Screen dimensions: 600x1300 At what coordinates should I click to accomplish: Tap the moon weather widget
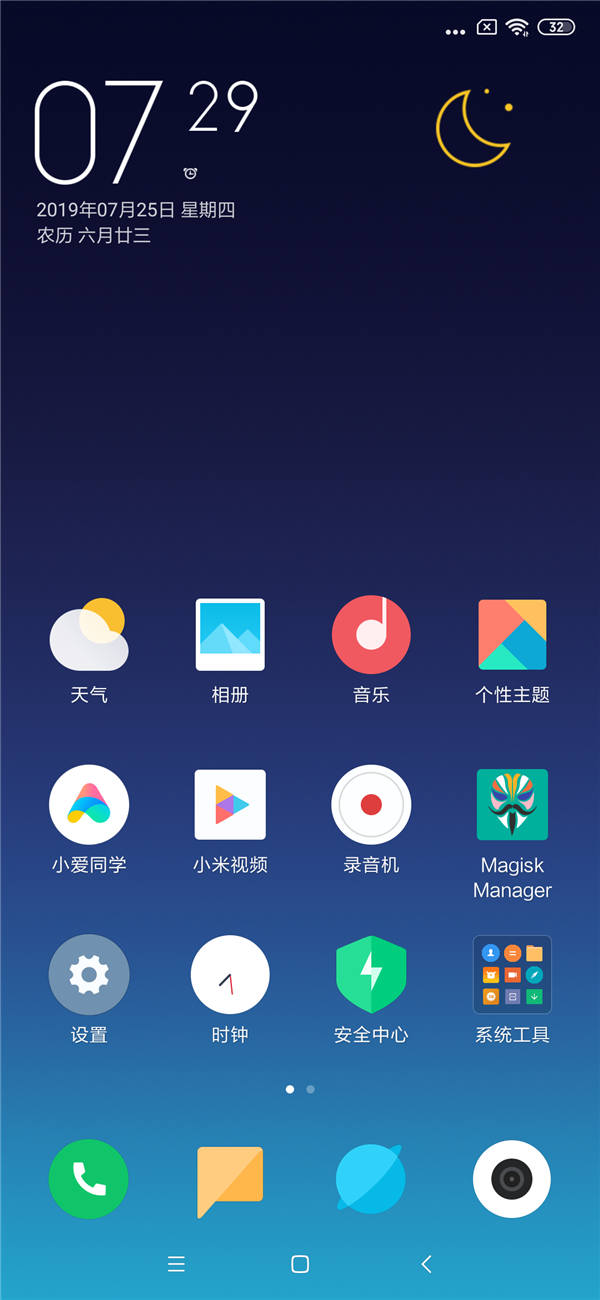click(474, 127)
